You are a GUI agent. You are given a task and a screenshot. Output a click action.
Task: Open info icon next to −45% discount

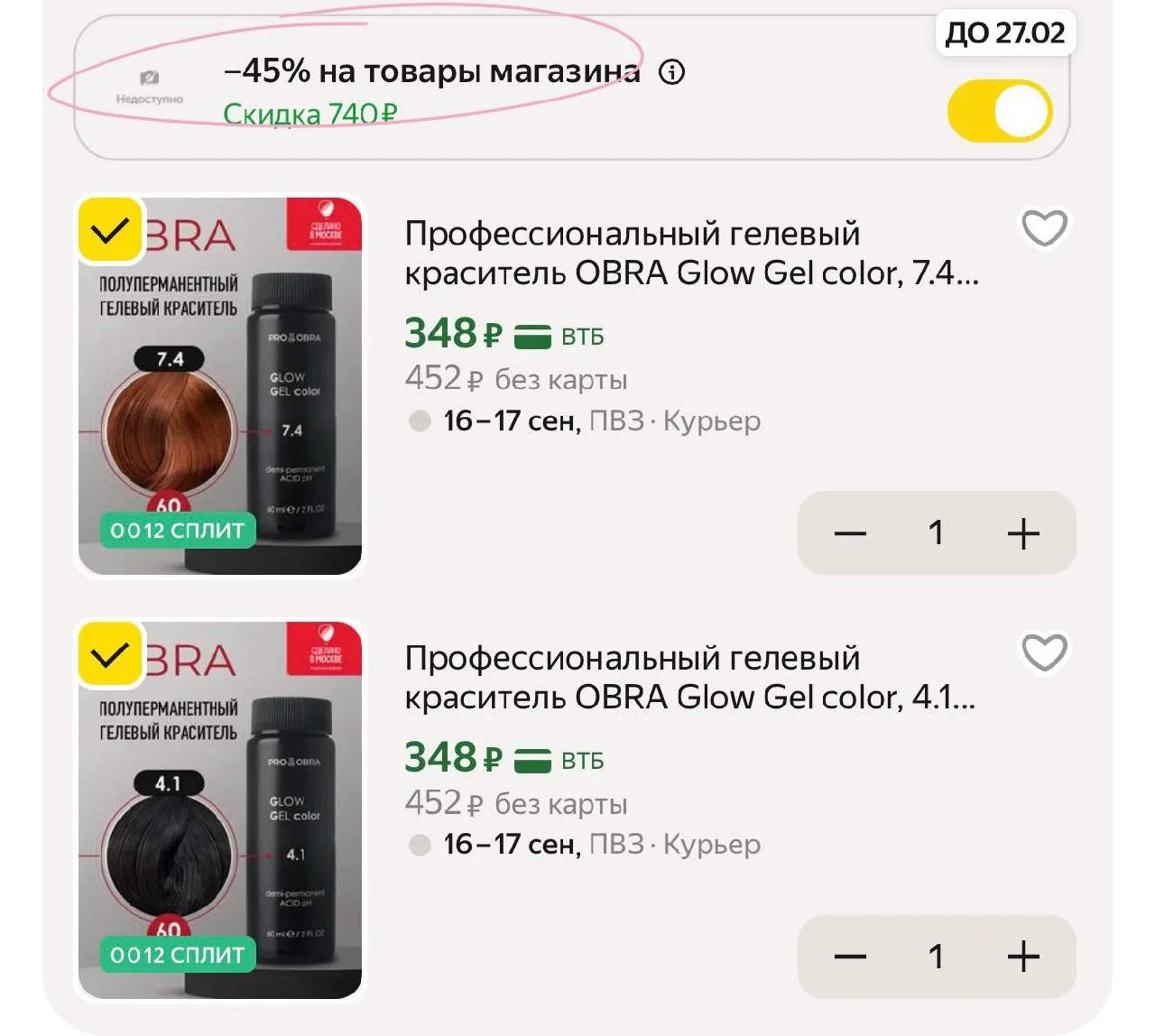click(671, 71)
